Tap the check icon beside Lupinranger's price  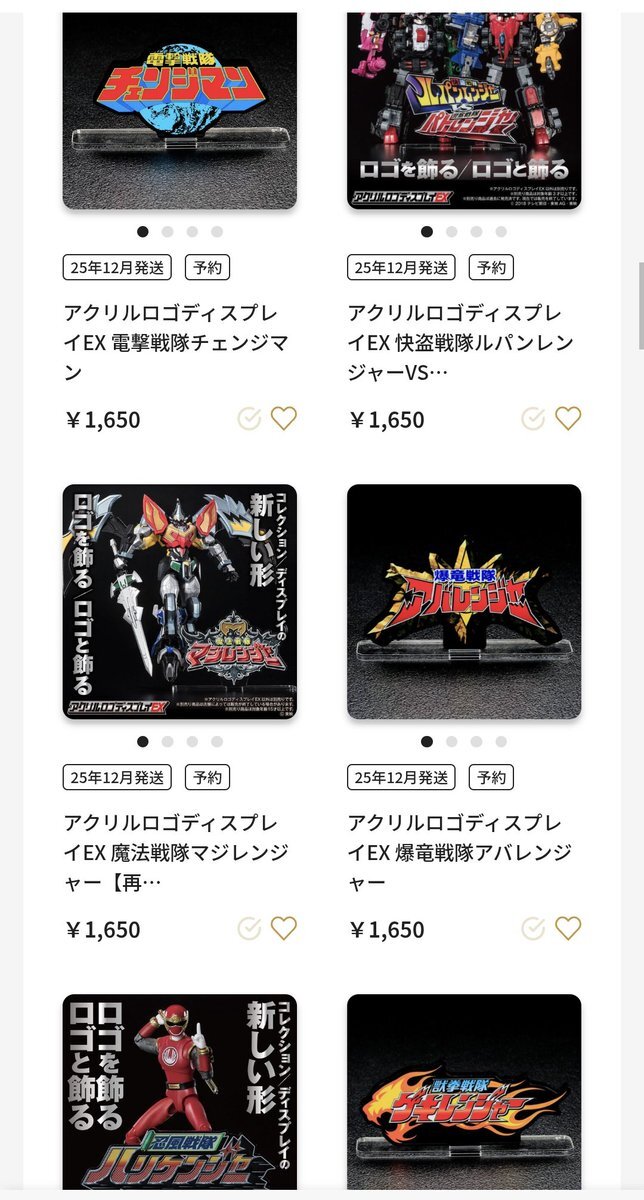[533, 419]
